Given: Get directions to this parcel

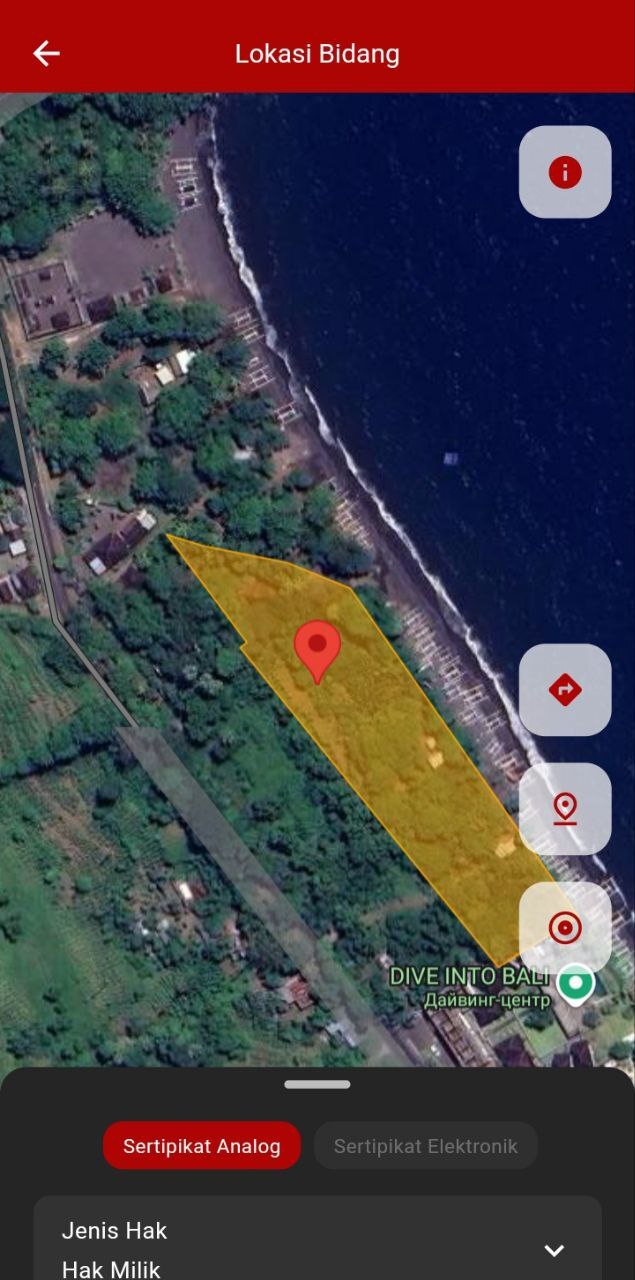Looking at the screenshot, I should tap(565, 690).
